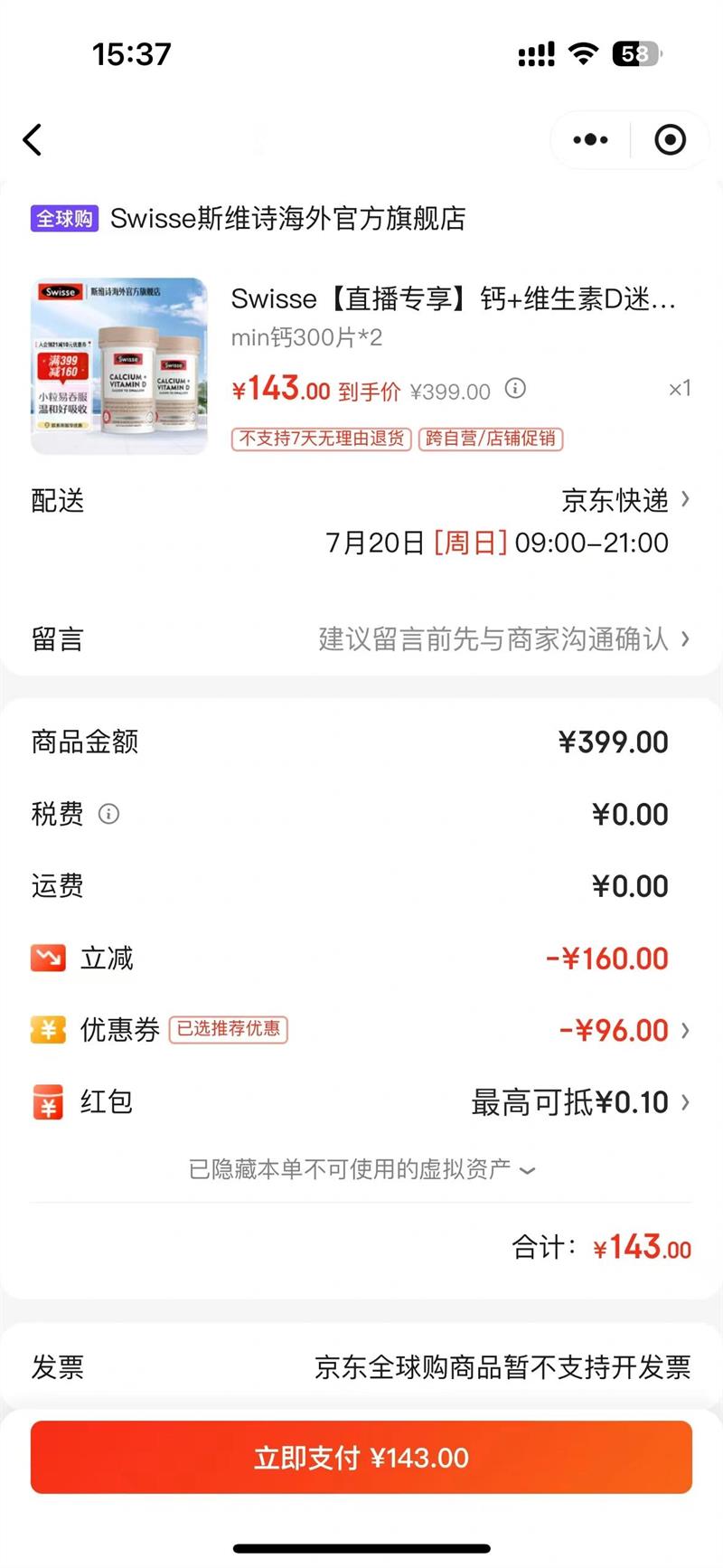
Task: Go back with the top-left arrow
Action: (33, 140)
